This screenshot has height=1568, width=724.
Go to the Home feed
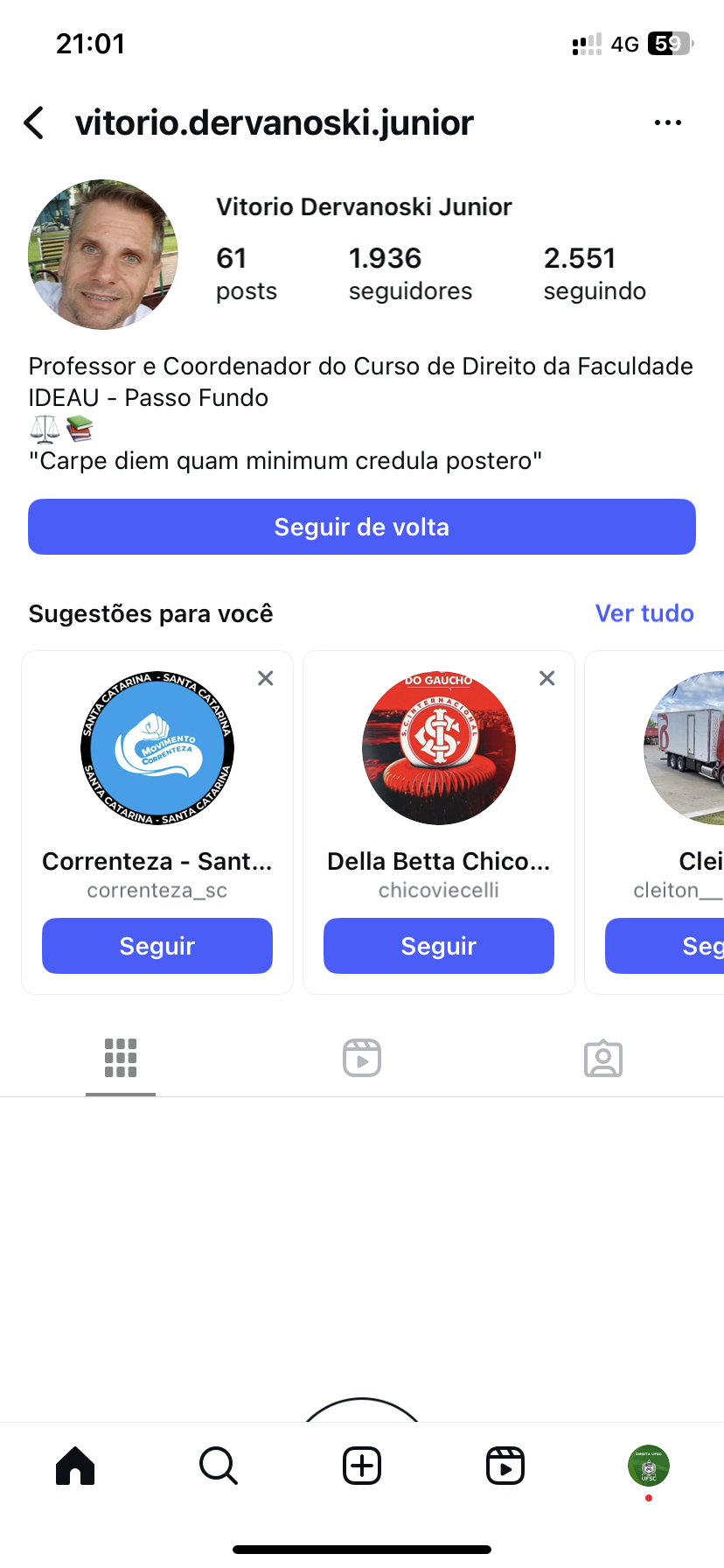(x=75, y=1466)
